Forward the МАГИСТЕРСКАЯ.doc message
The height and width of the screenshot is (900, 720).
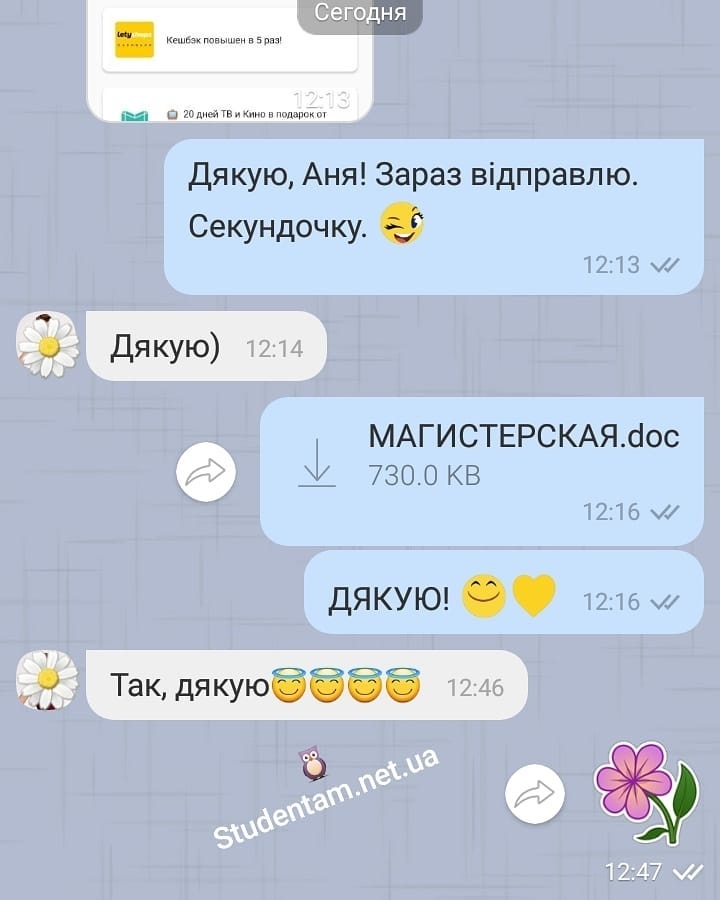[206, 472]
